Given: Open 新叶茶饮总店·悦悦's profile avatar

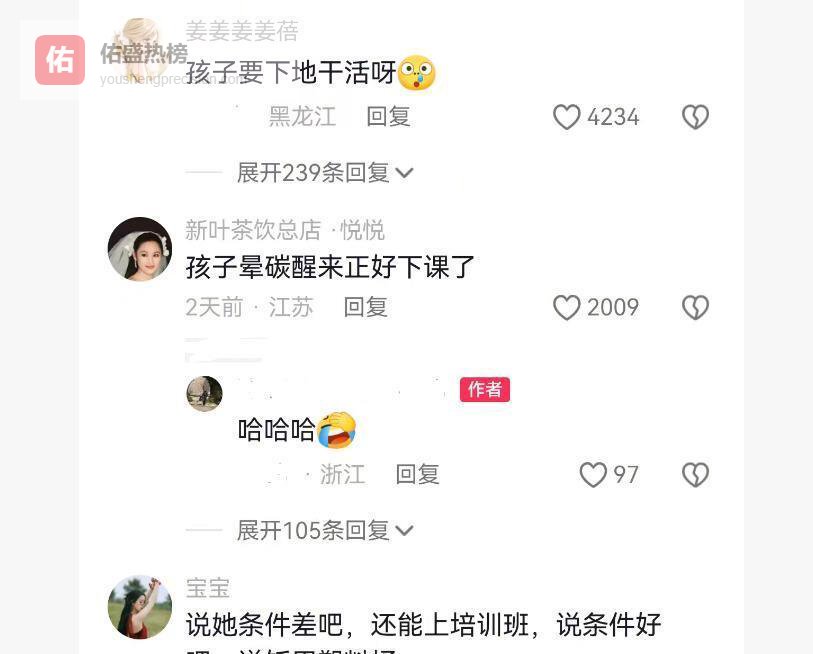Looking at the screenshot, I should point(140,249).
